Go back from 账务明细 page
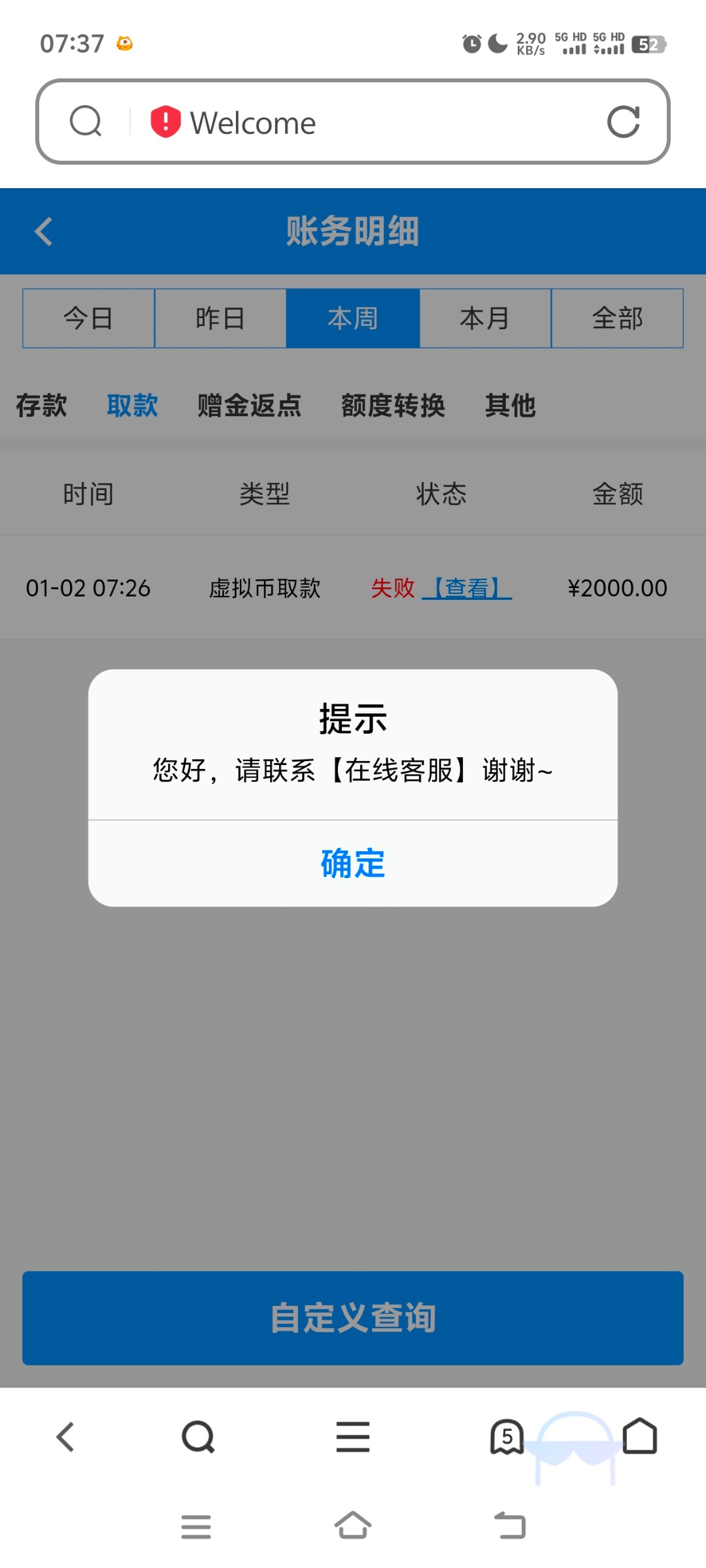 [x=44, y=231]
